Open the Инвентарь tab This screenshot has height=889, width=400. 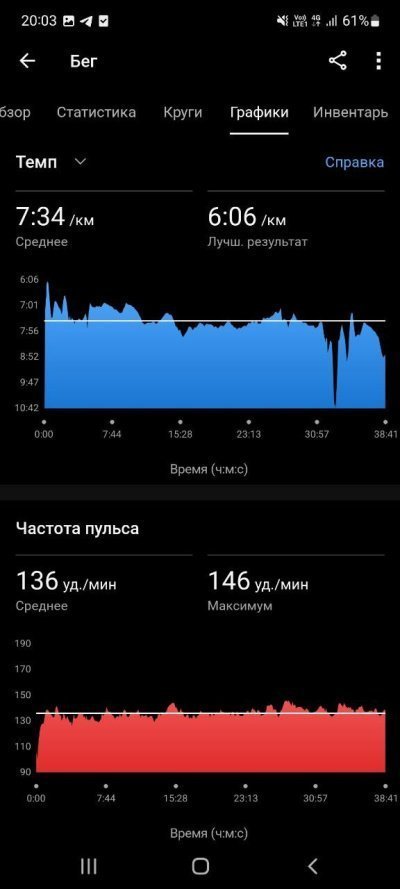pos(350,112)
